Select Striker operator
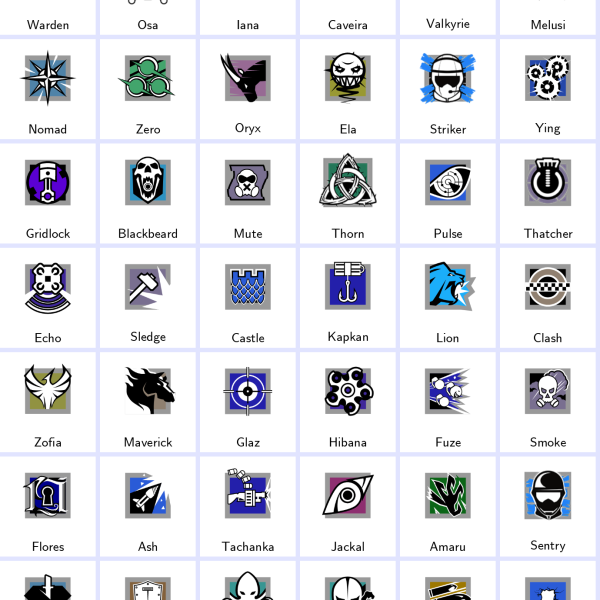 (x=448, y=90)
